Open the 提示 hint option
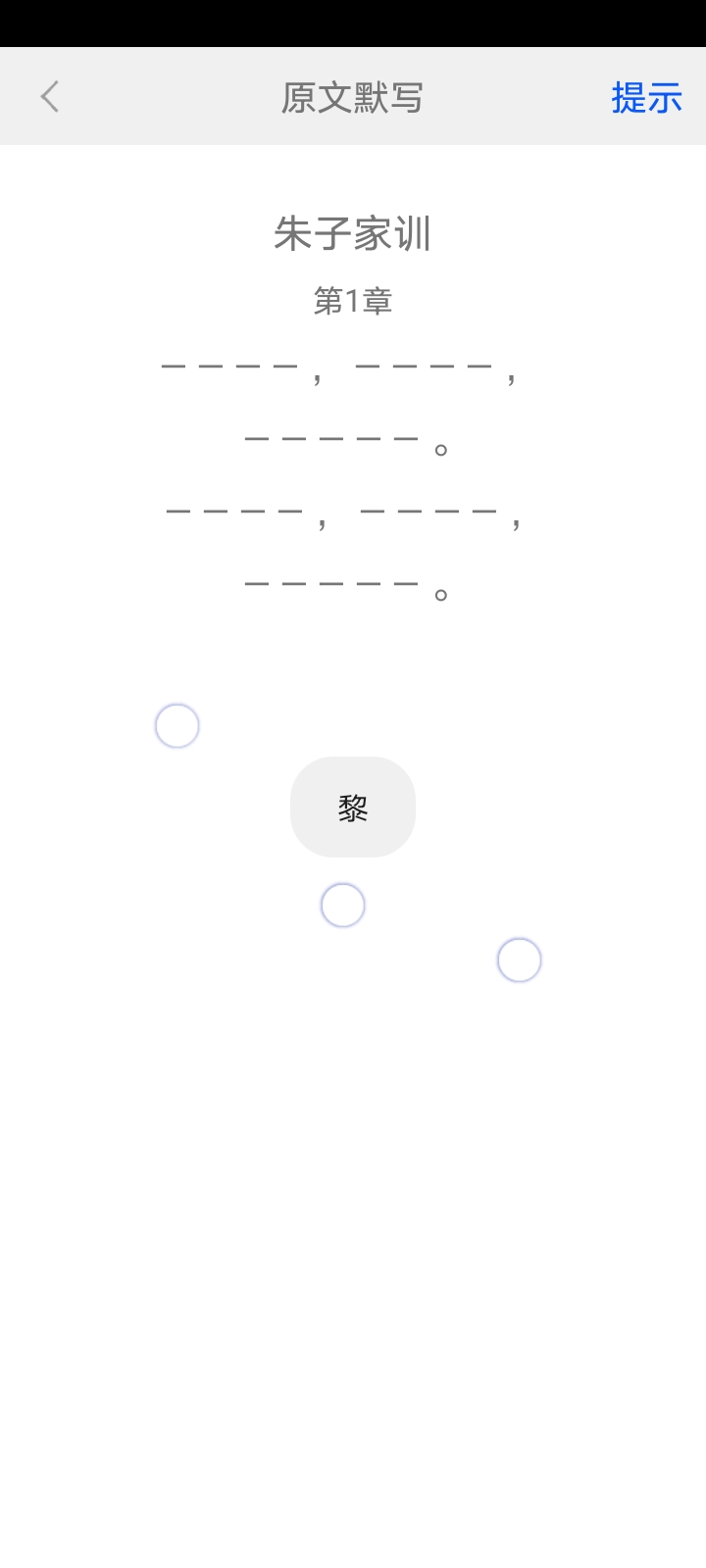The height and width of the screenshot is (1568, 706). (647, 98)
